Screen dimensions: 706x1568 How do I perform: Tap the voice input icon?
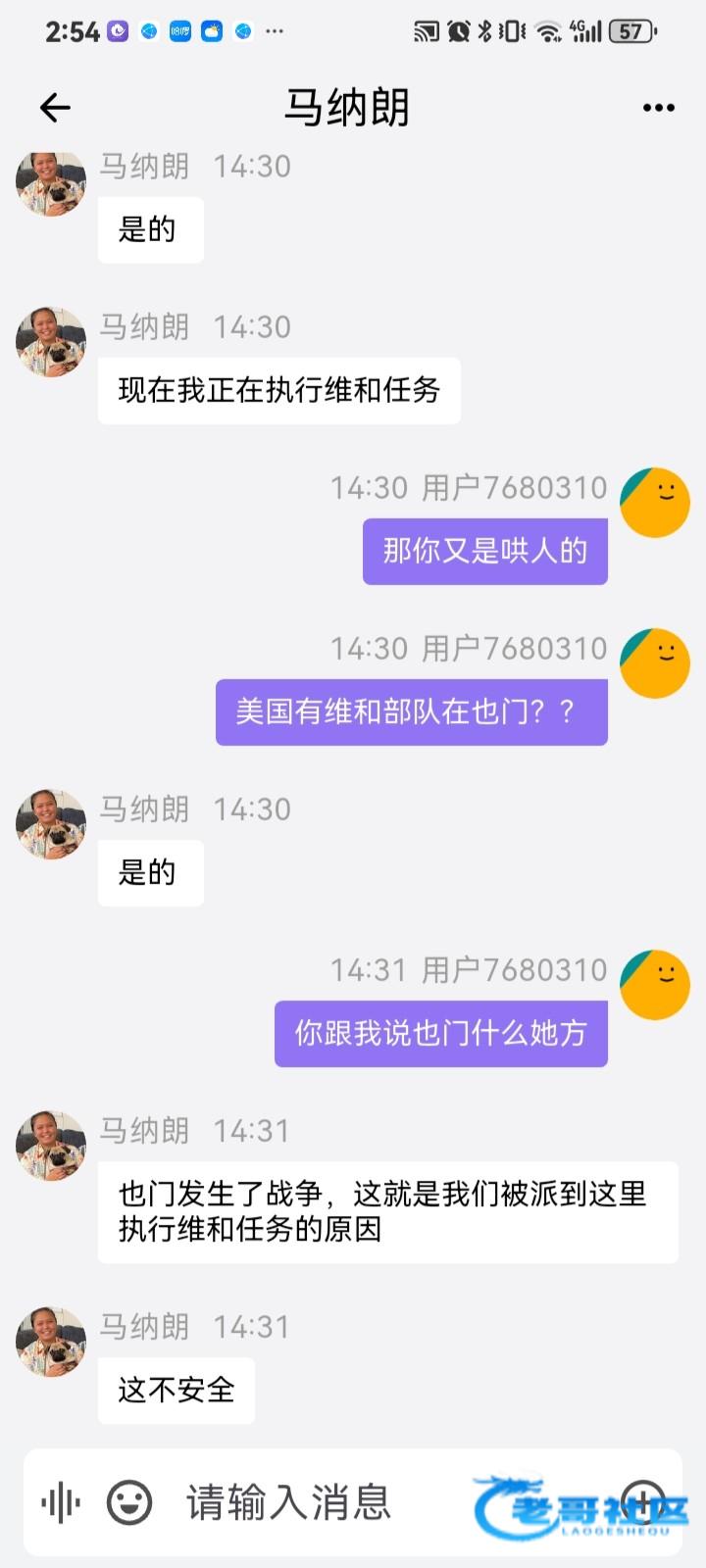(x=61, y=1502)
